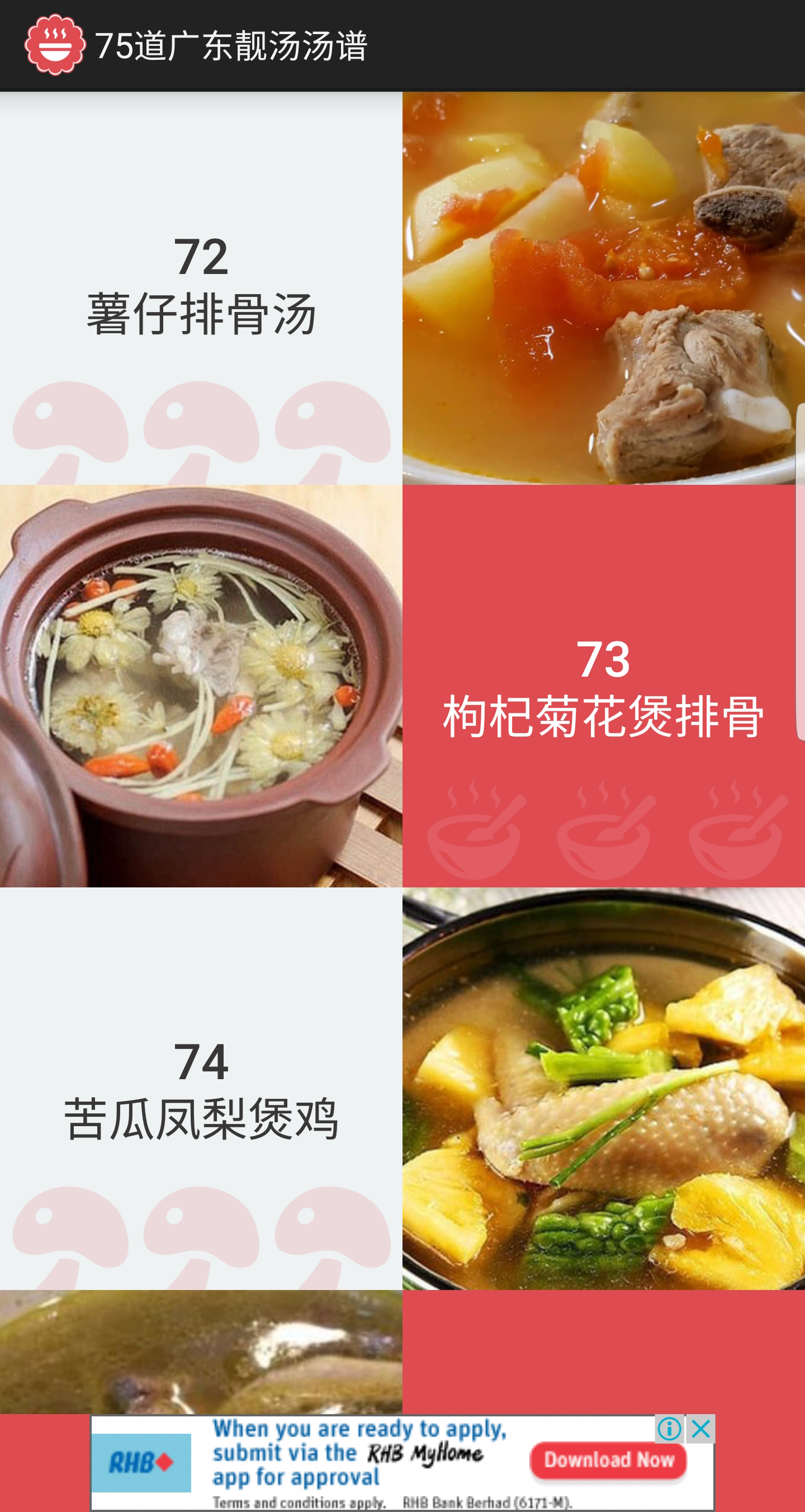Open the ad info icon
This screenshot has width=805, height=1512.
coord(670,1429)
